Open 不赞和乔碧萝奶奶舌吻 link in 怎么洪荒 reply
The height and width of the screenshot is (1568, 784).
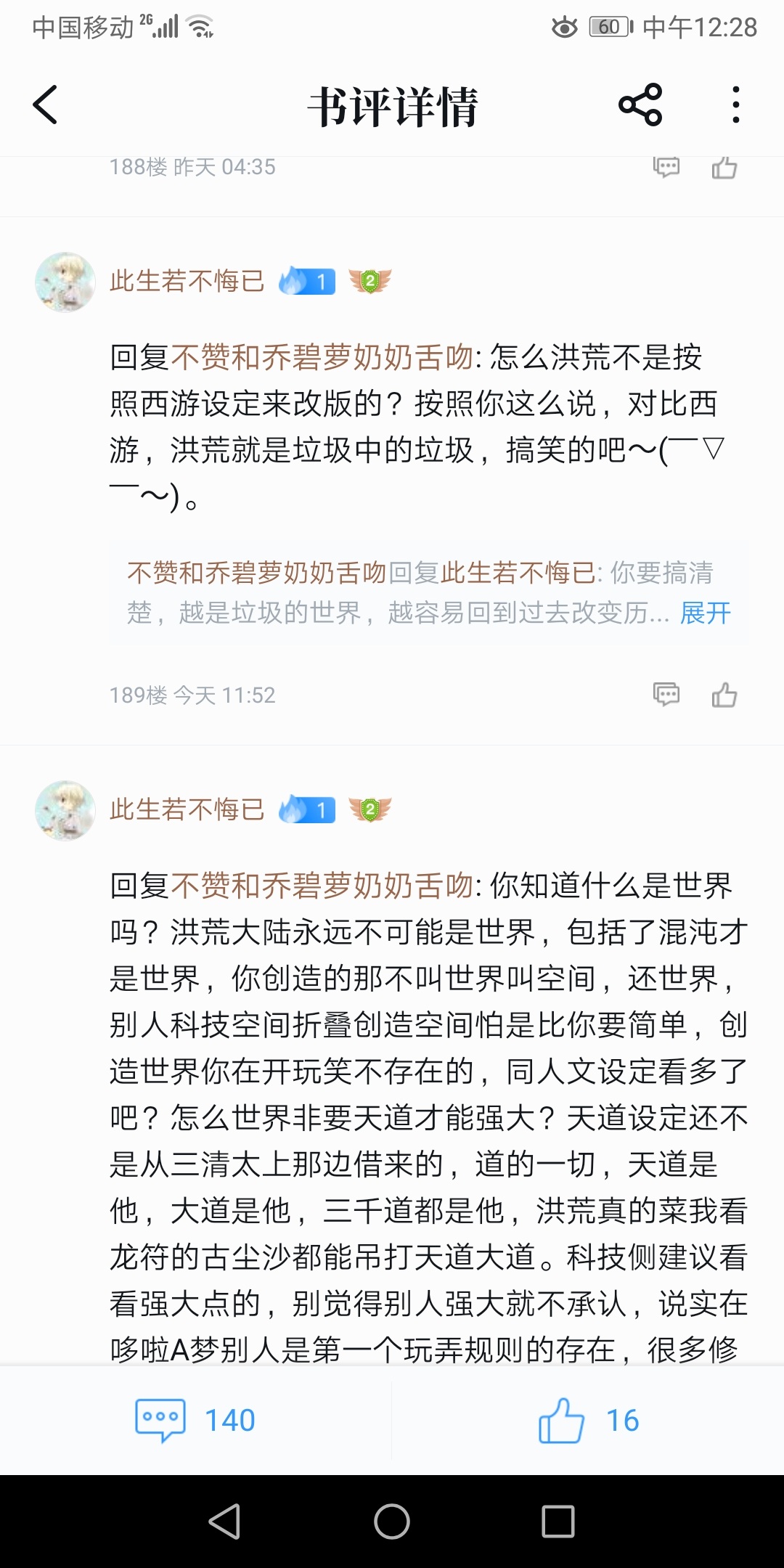[322, 357]
